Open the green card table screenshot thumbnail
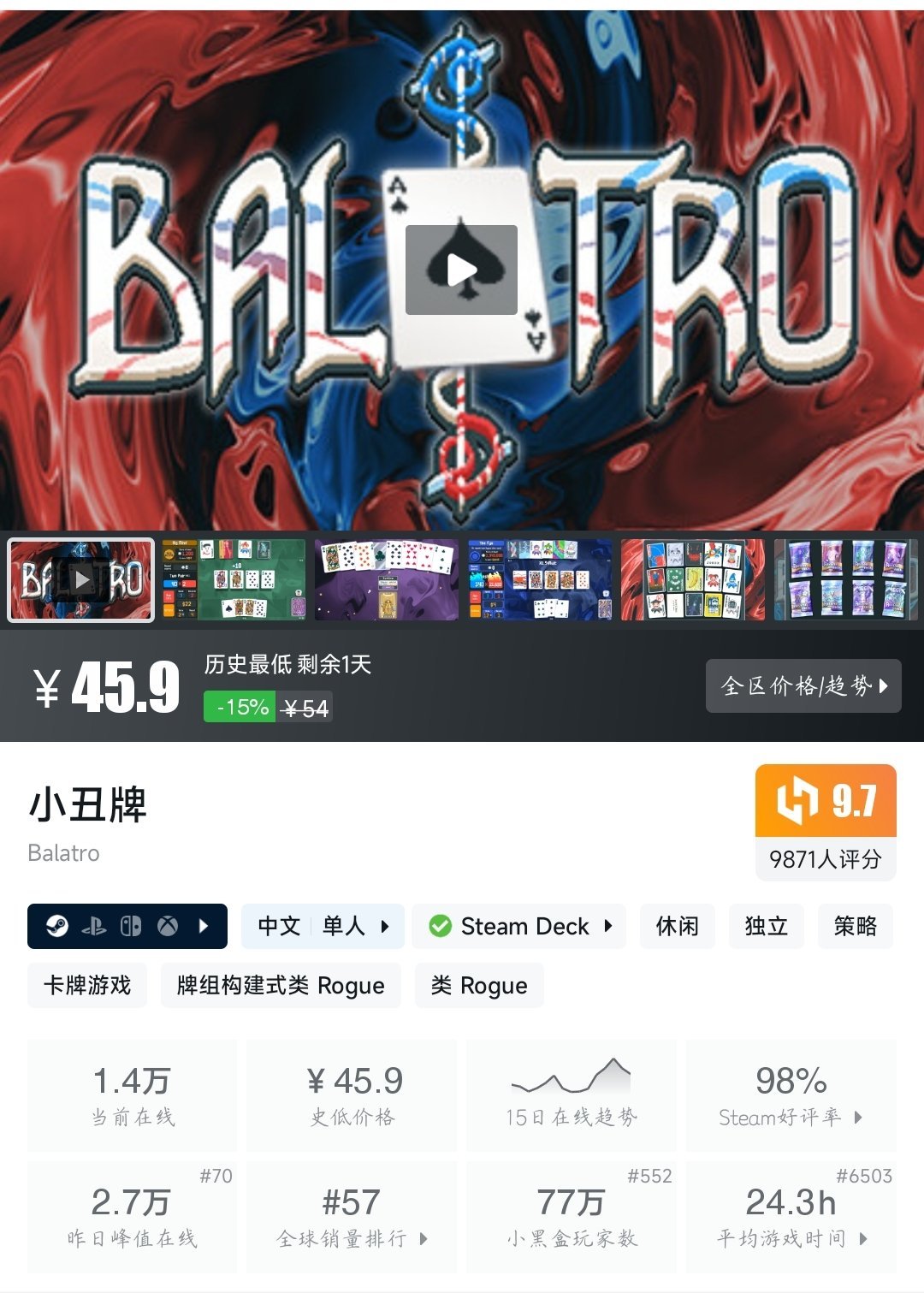This screenshot has width=924, height=1293. pos(234,579)
